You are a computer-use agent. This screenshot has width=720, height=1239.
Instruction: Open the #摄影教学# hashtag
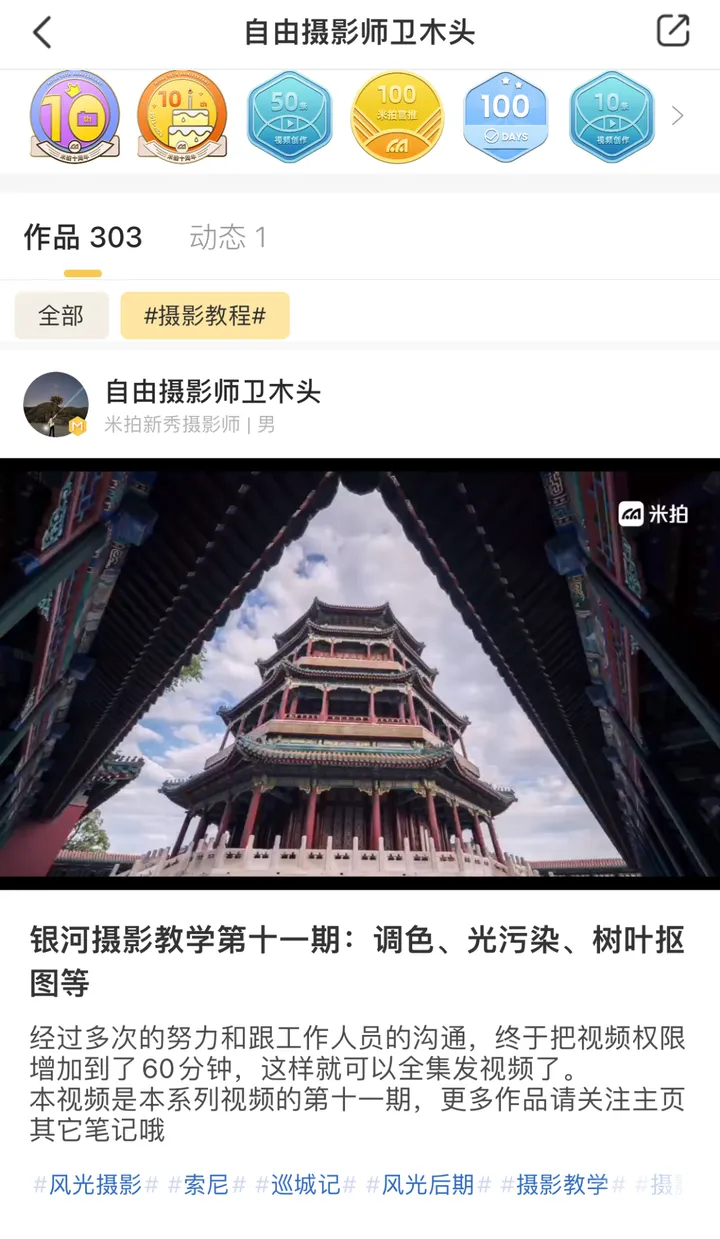[562, 1185]
